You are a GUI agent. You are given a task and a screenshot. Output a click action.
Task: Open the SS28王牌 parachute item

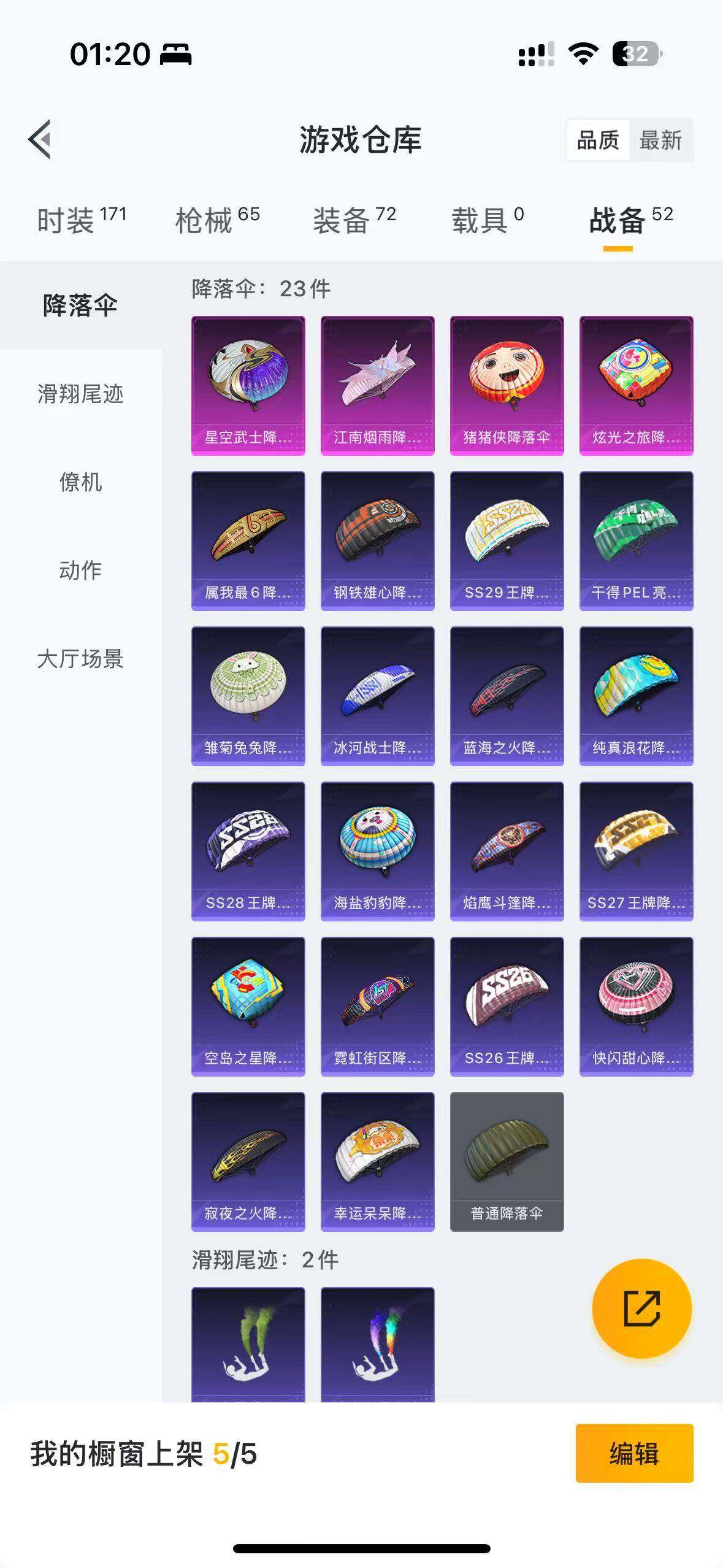[x=248, y=851]
